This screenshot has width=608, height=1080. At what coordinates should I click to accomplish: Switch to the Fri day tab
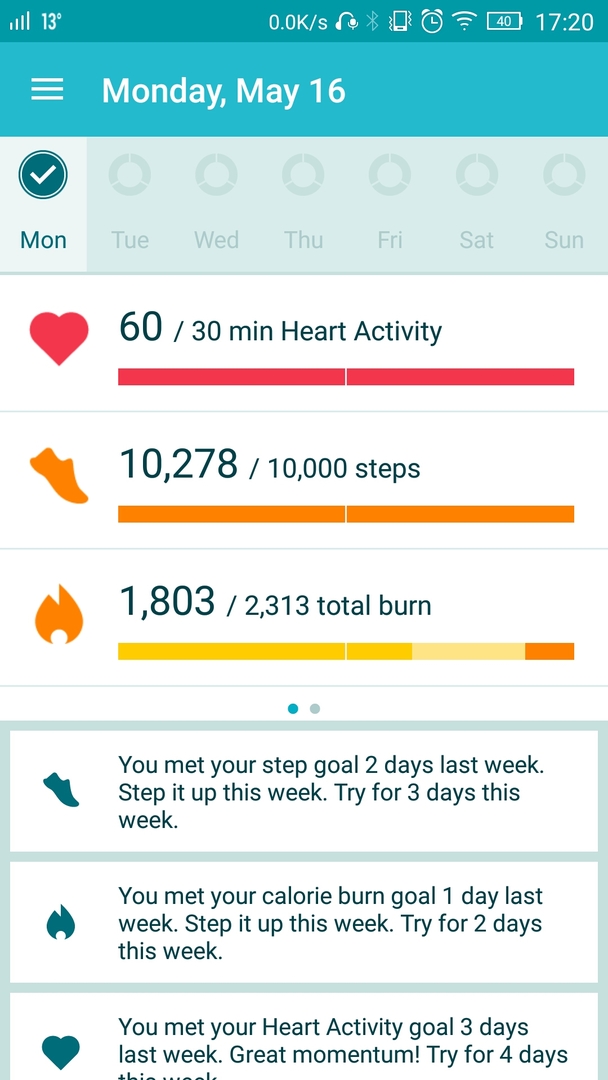(x=390, y=204)
